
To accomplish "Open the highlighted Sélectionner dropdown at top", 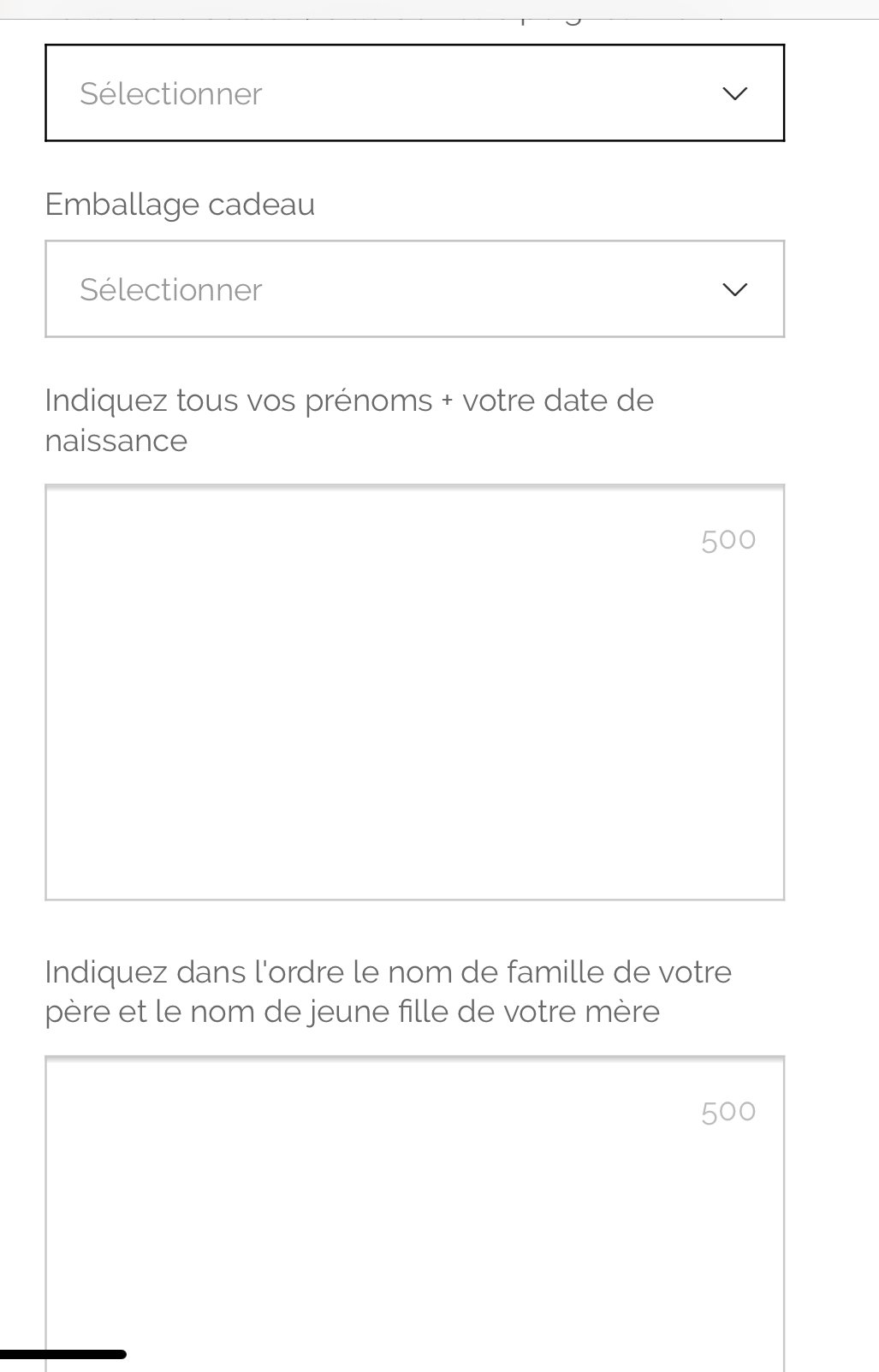I will coord(414,93).
